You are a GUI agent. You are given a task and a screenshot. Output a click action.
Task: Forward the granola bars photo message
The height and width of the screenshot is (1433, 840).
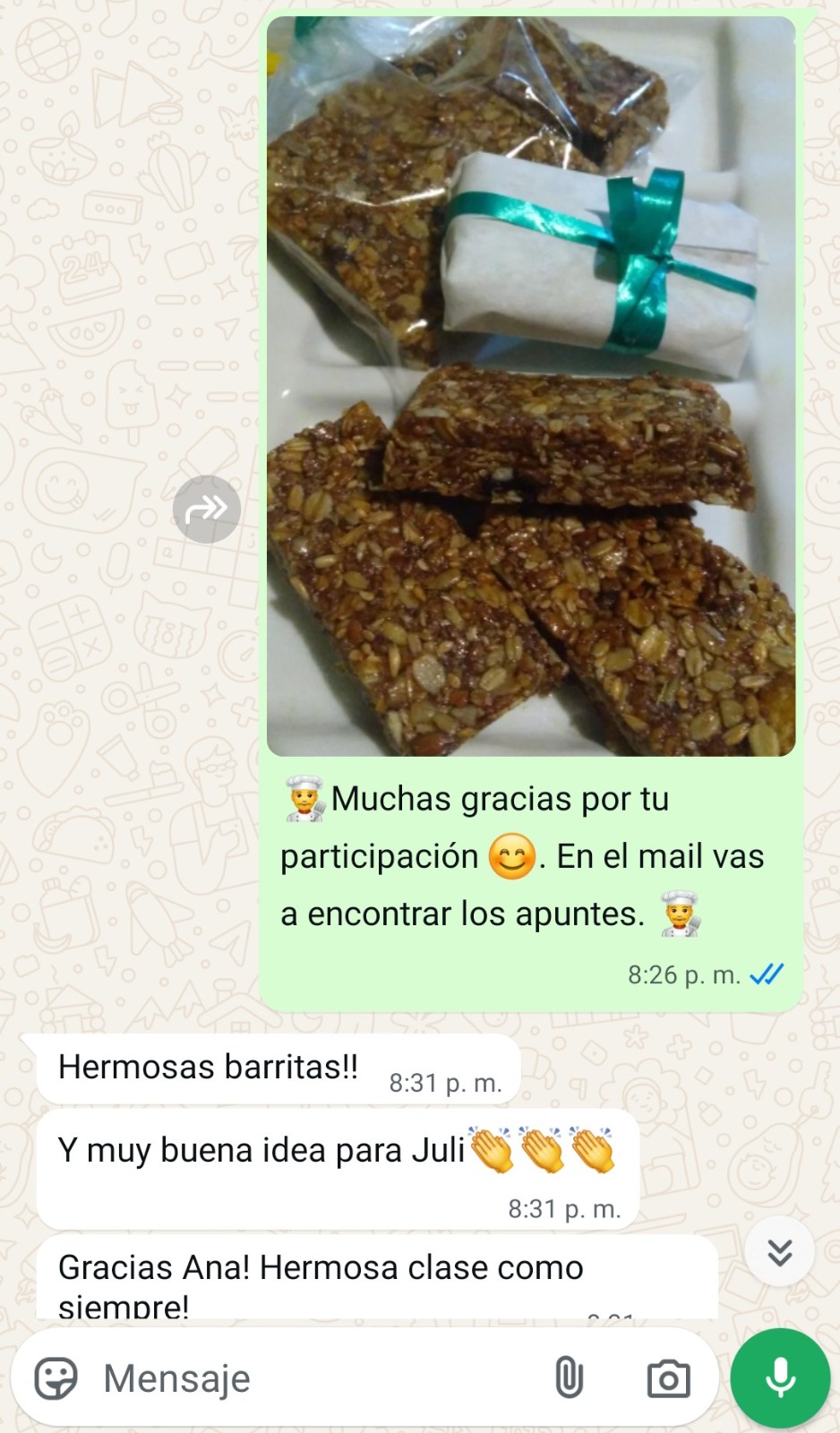coord(206,509)
